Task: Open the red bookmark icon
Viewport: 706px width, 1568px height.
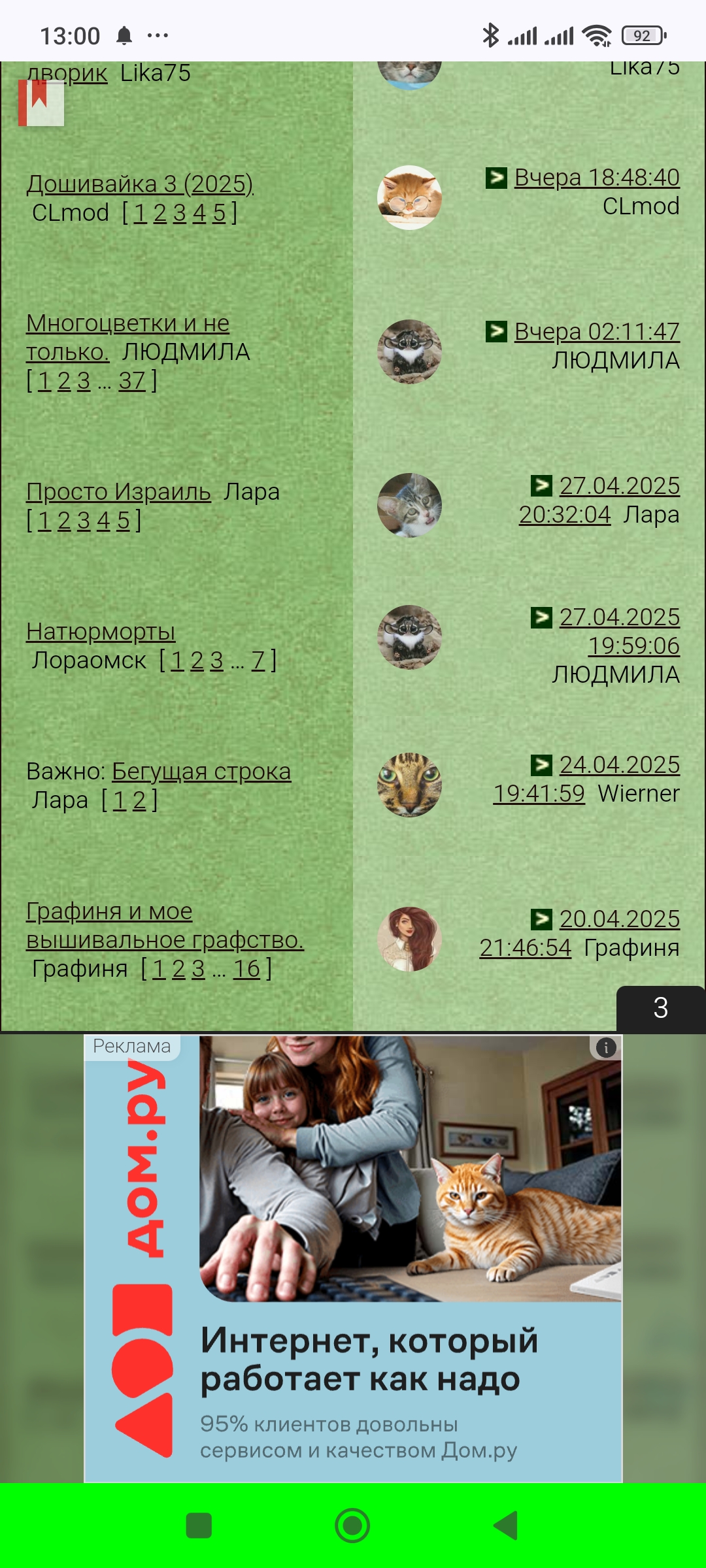Action: [41, 103]
